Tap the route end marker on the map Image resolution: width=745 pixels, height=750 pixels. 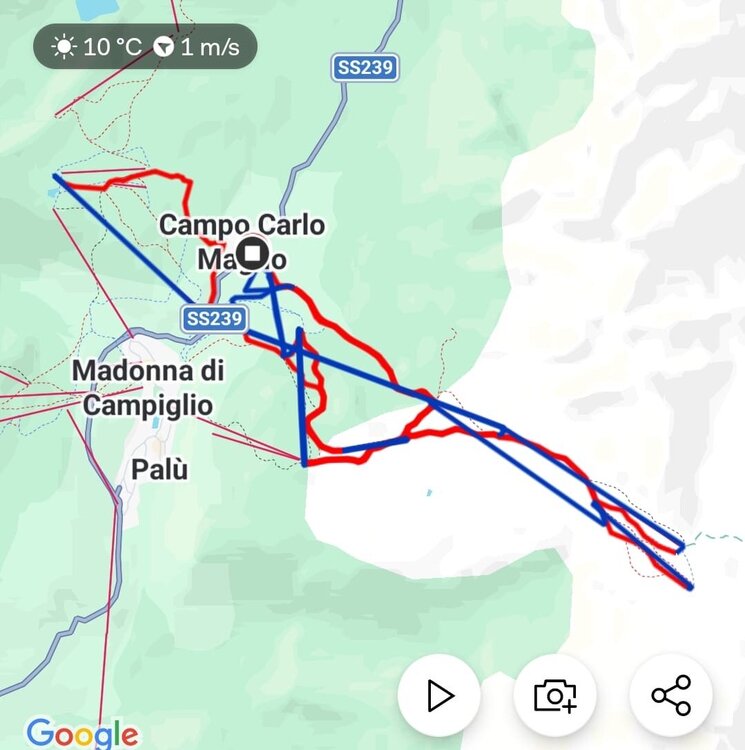[255, 251]
